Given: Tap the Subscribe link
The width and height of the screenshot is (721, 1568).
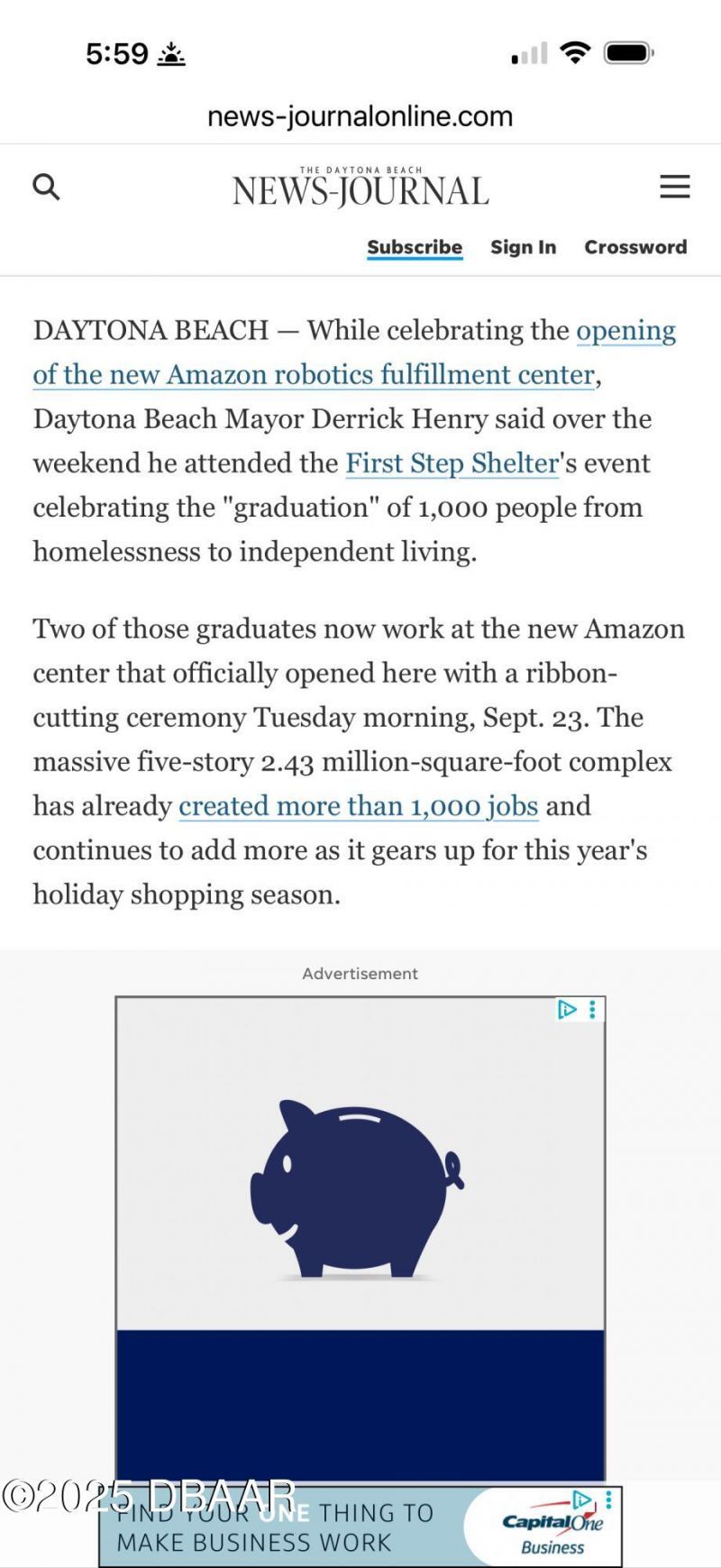Looking at the screenshot, I should click(x=415, y=247).
